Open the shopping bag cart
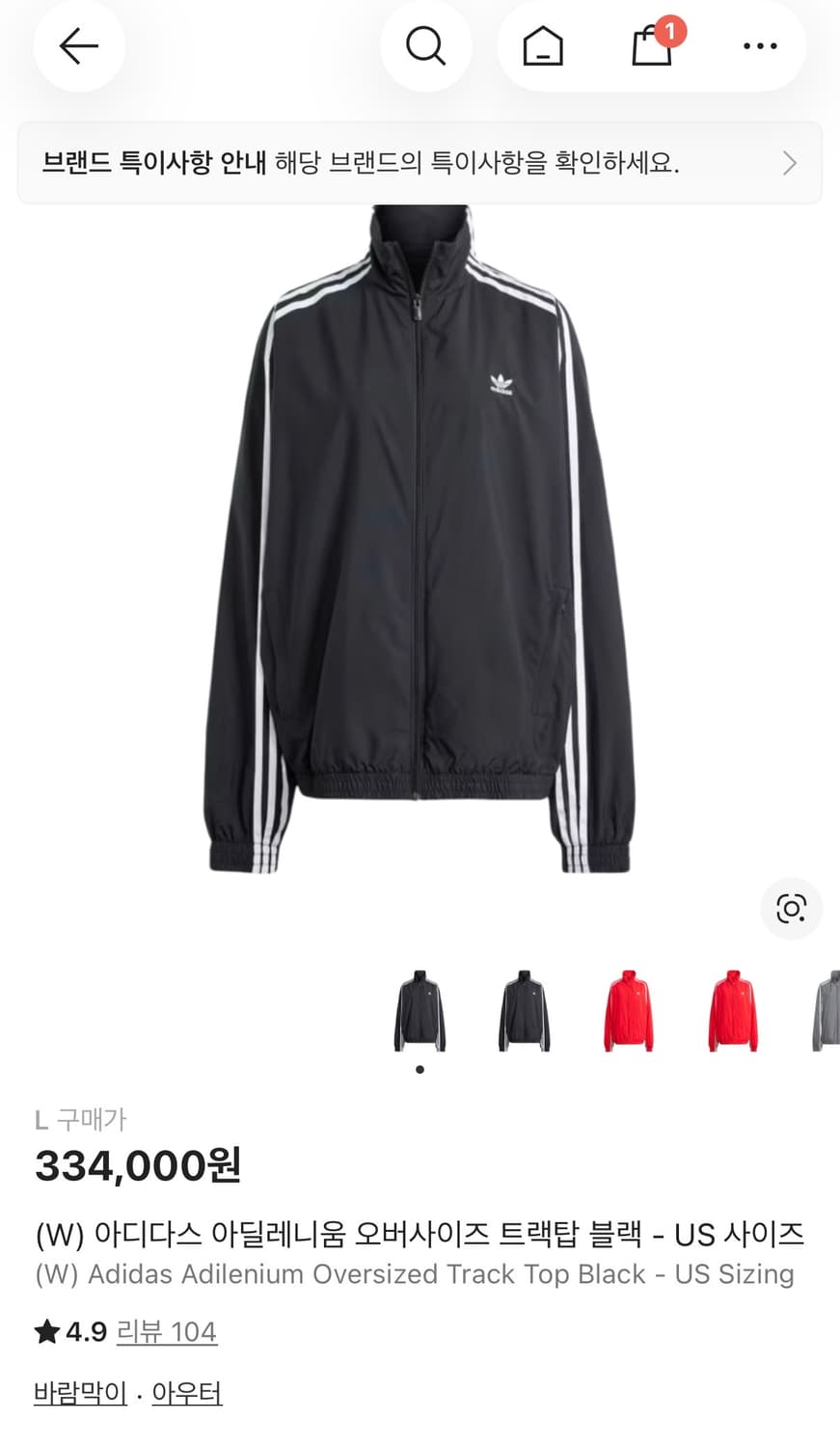 (652, 47)
